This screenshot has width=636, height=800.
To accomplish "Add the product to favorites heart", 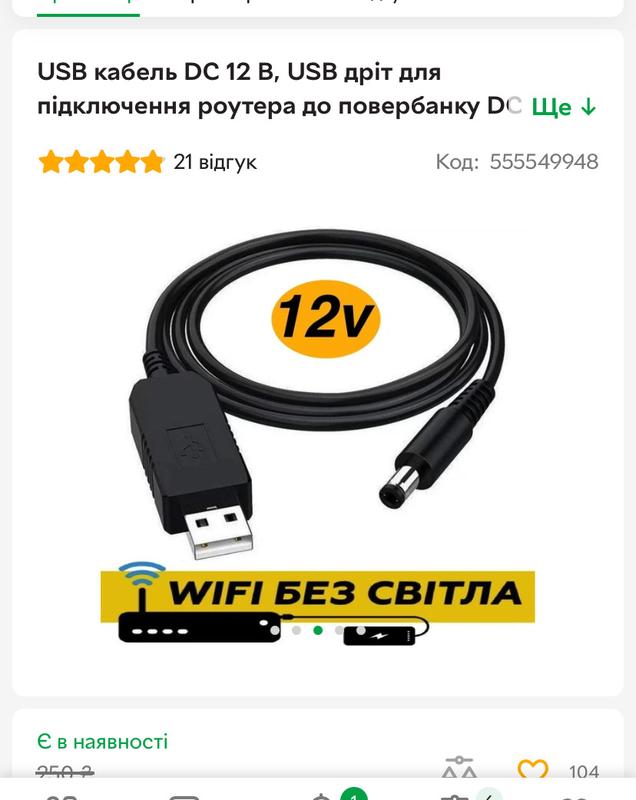I will 532,771.
